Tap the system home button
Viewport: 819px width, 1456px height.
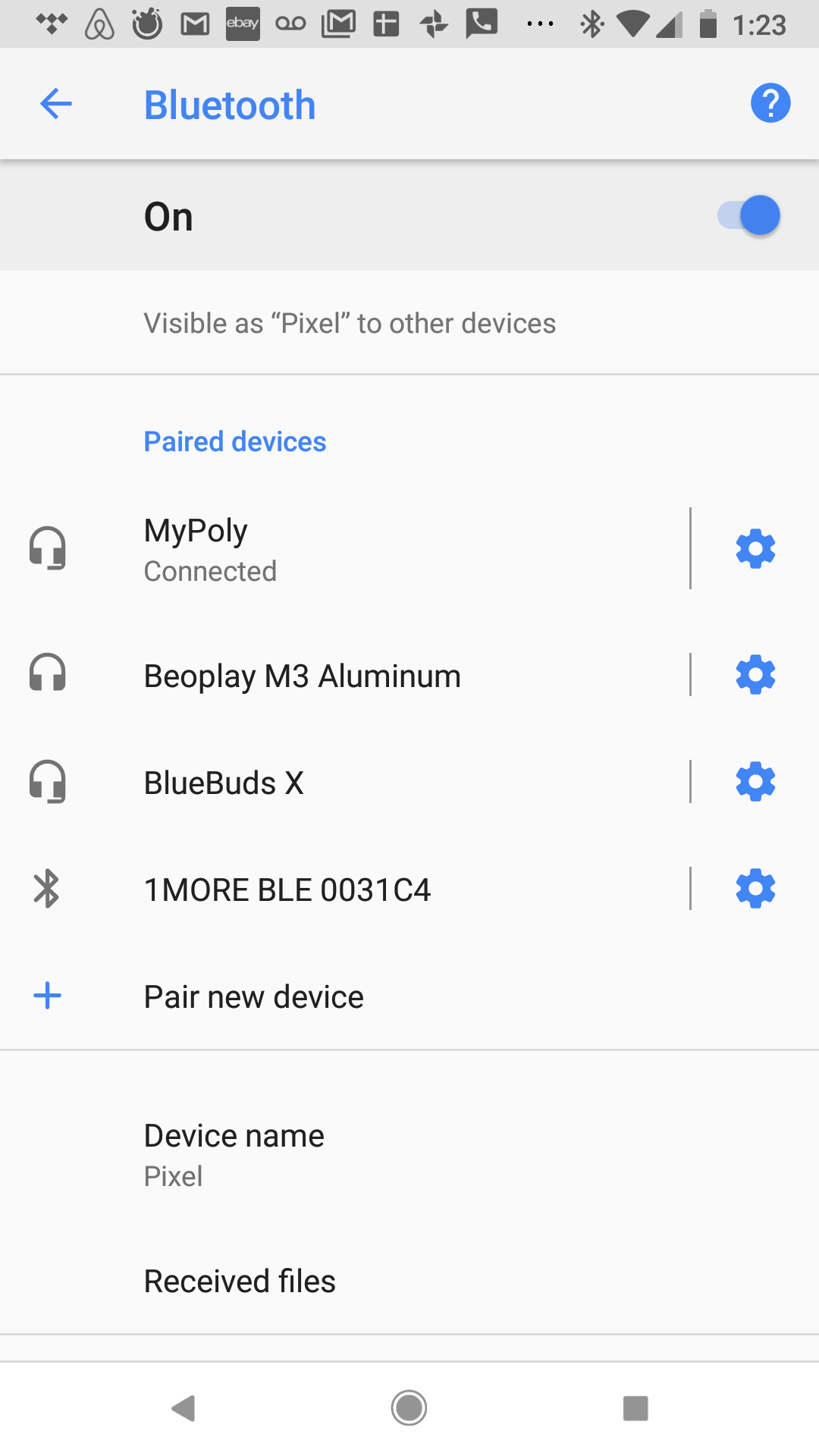(x=409, y=1408)
